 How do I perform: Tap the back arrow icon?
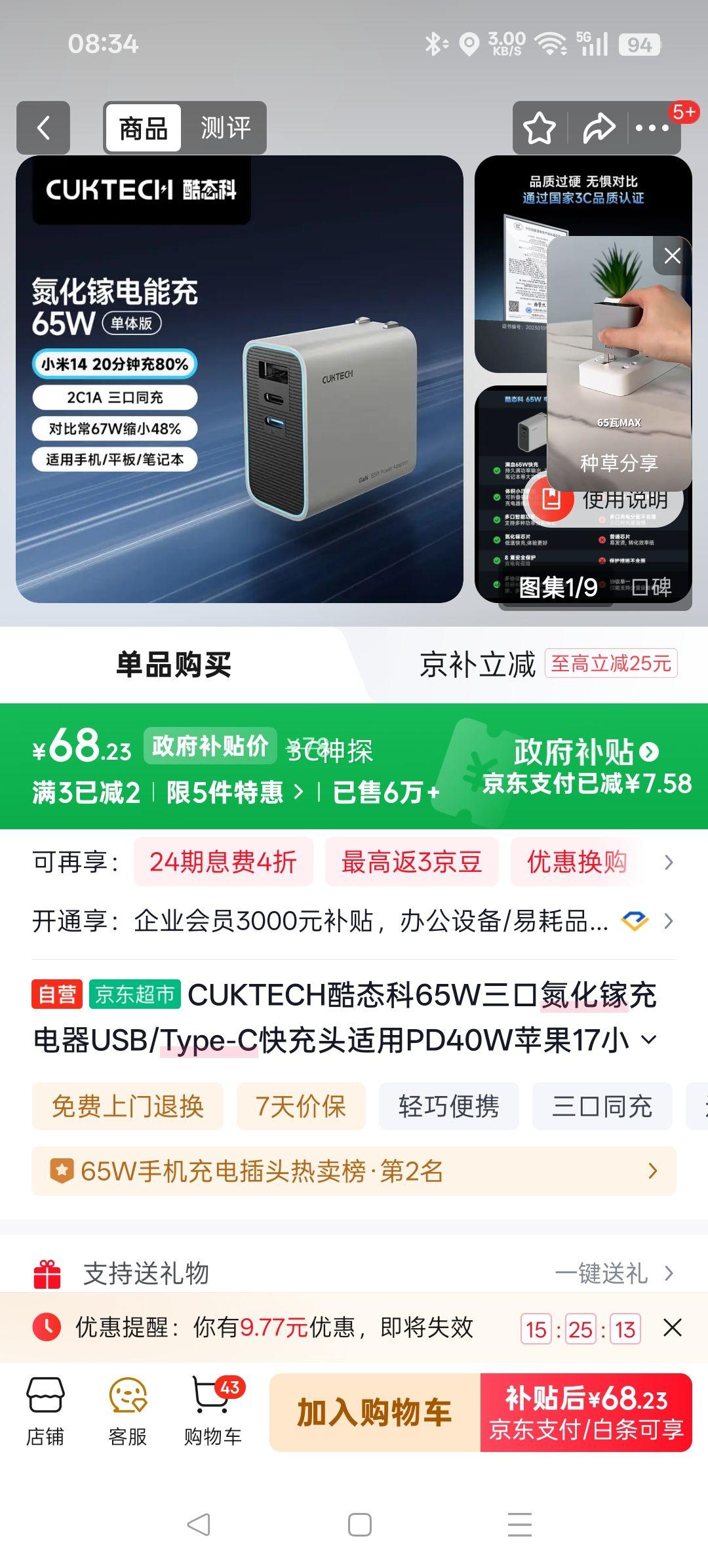click(43, 127)
